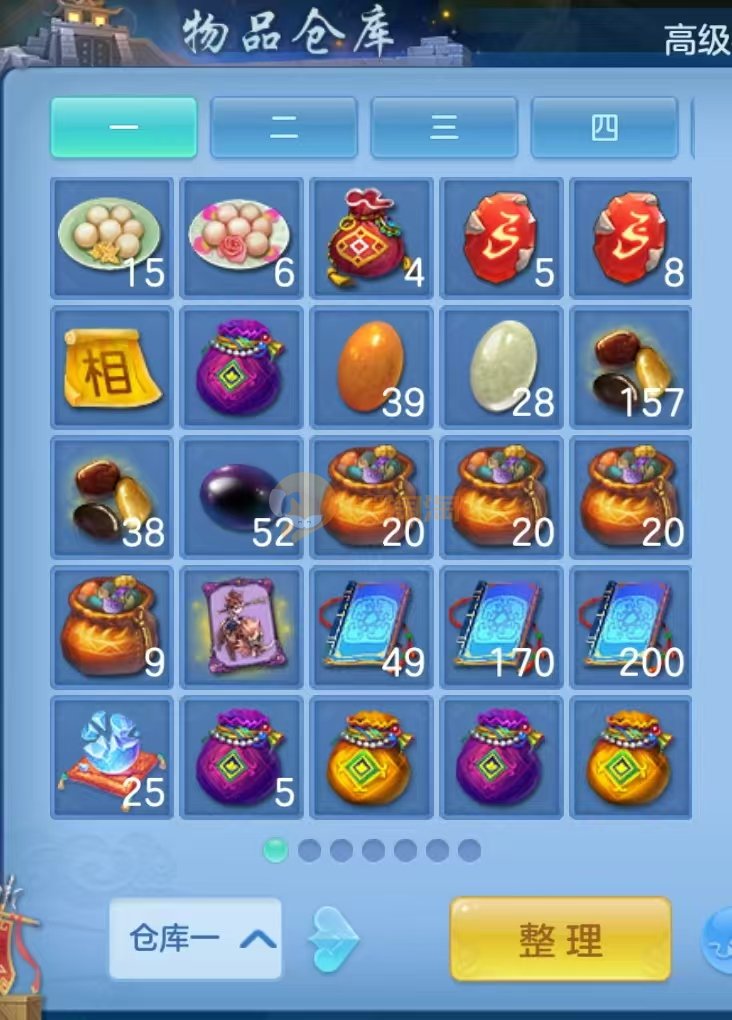Select the rose dumplings plate with 6
The width and height of the screenshot is (732, 1020).
tap(241, 237)
